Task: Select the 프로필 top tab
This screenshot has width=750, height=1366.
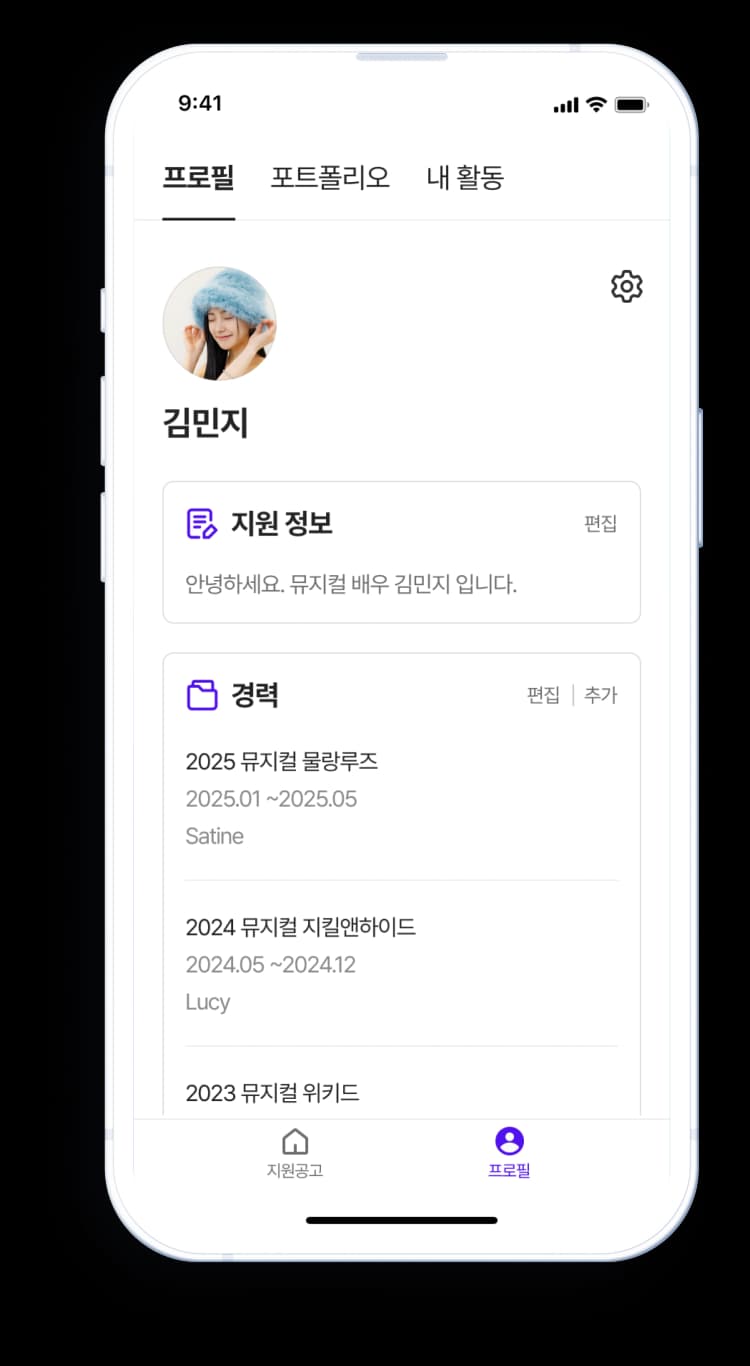Action: 198,178
